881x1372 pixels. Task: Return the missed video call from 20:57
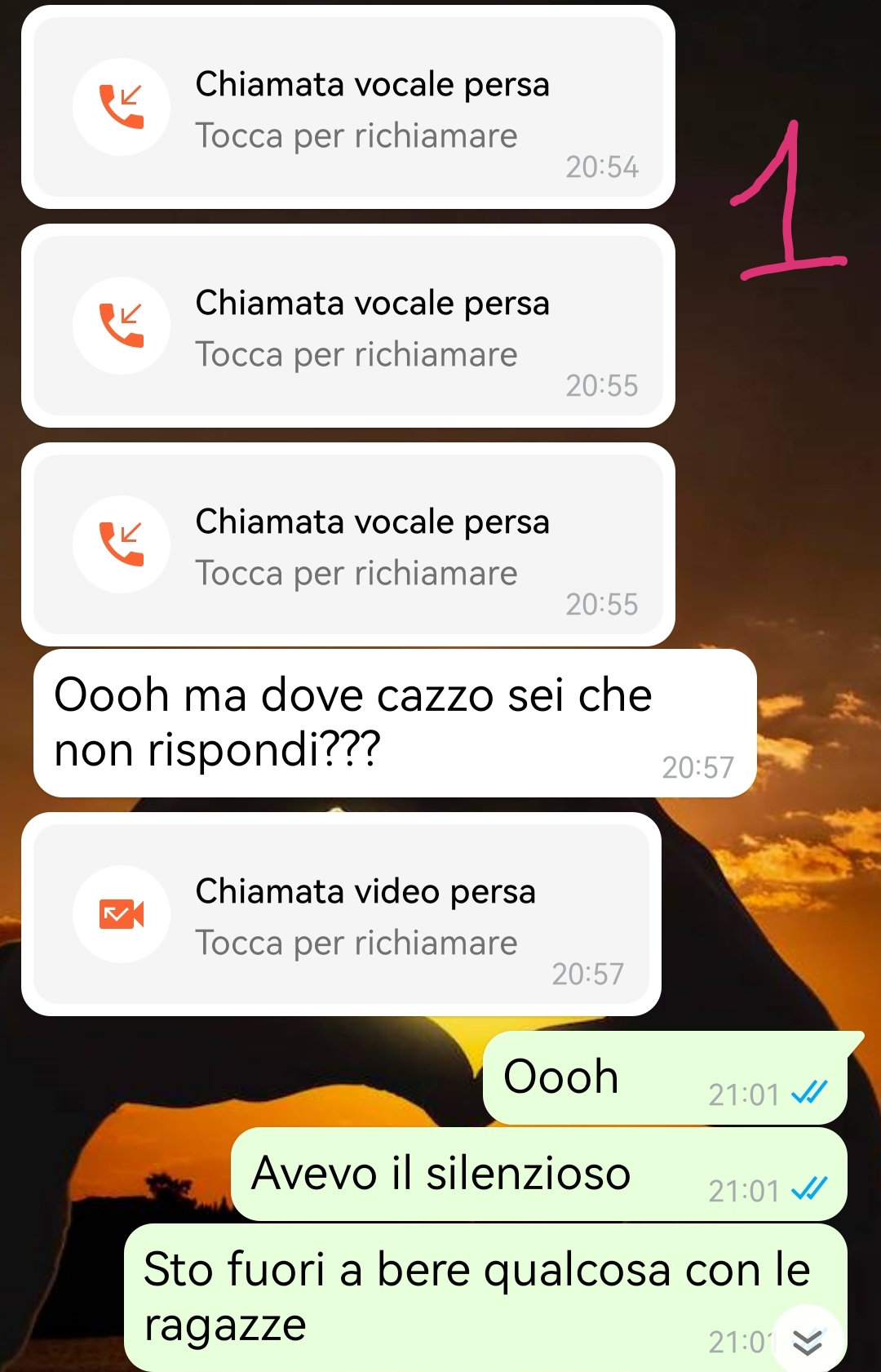341,915
